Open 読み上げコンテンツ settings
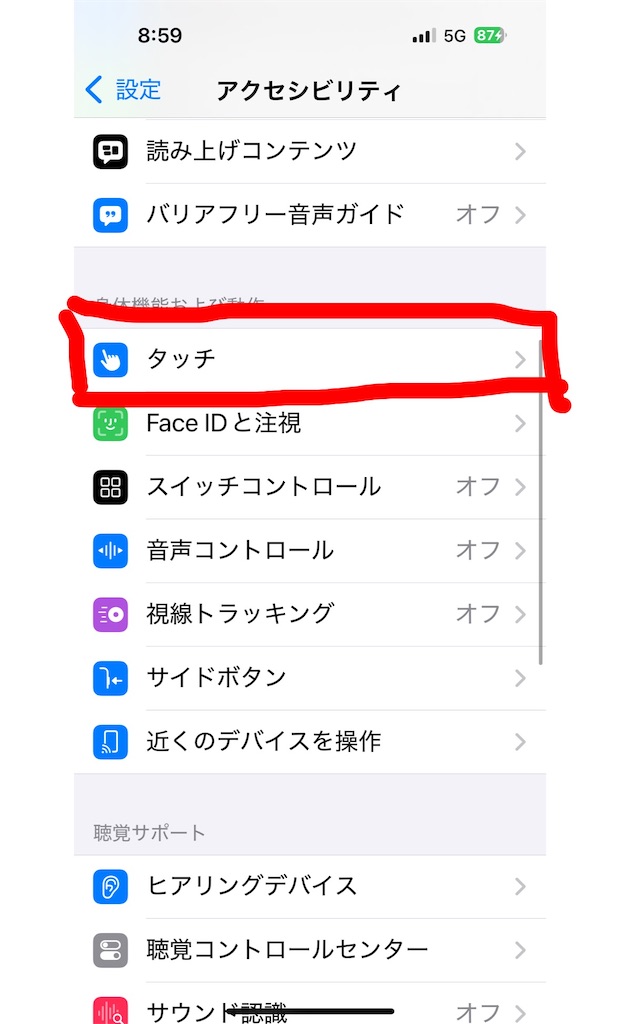This screenshot has width=621, height=1024. pyautogui.click(x=310, y=152)
